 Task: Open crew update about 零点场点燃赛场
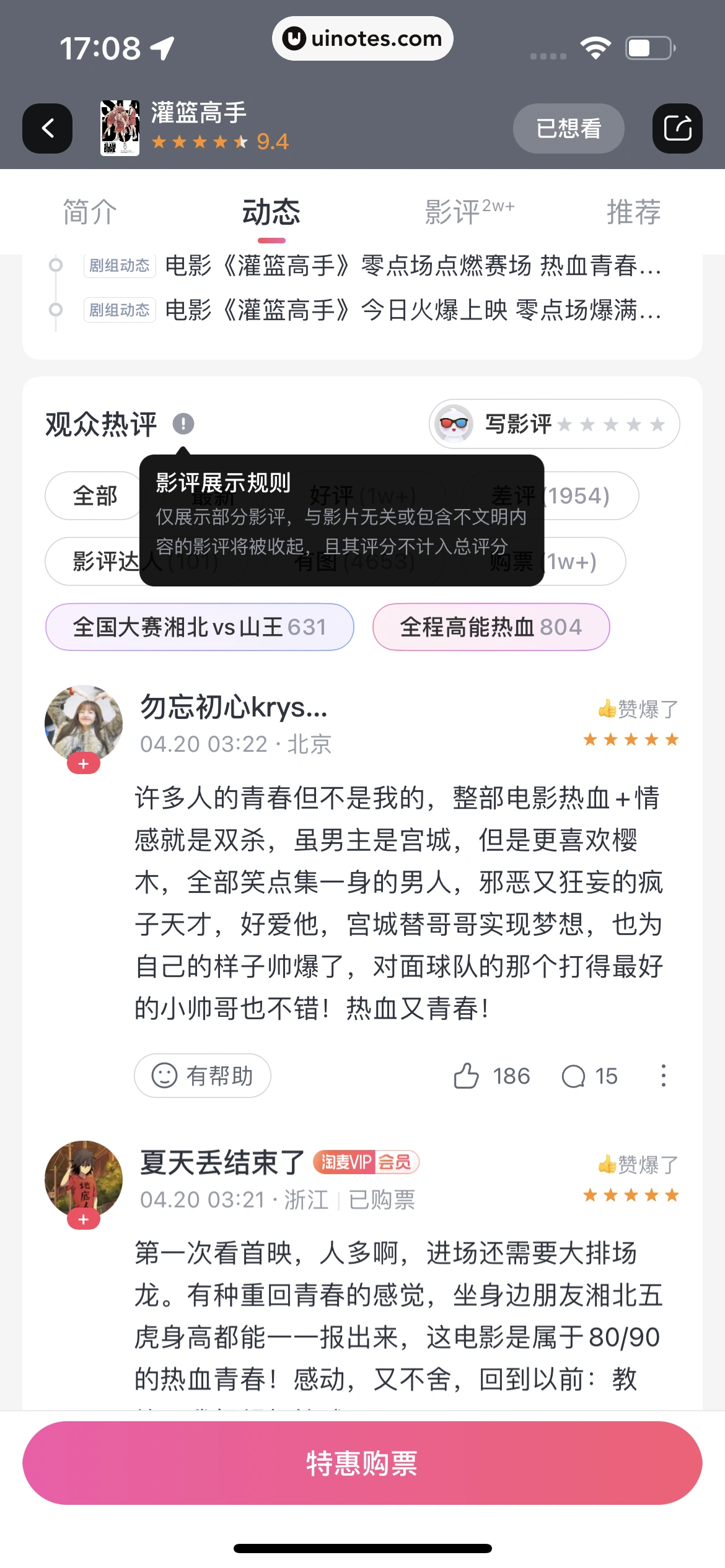[412, 266]
